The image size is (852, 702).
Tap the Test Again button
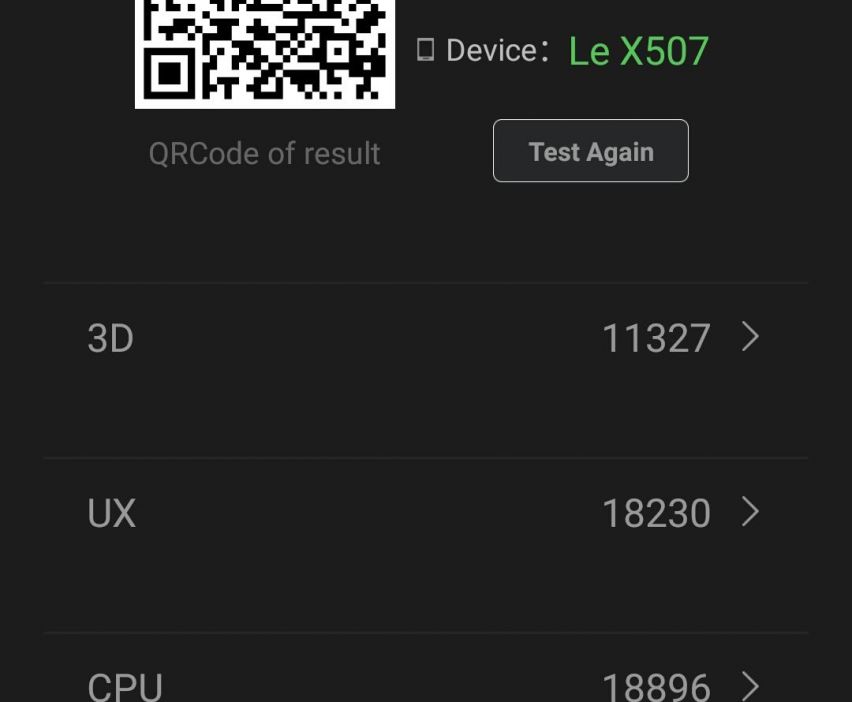coord(590,151)
